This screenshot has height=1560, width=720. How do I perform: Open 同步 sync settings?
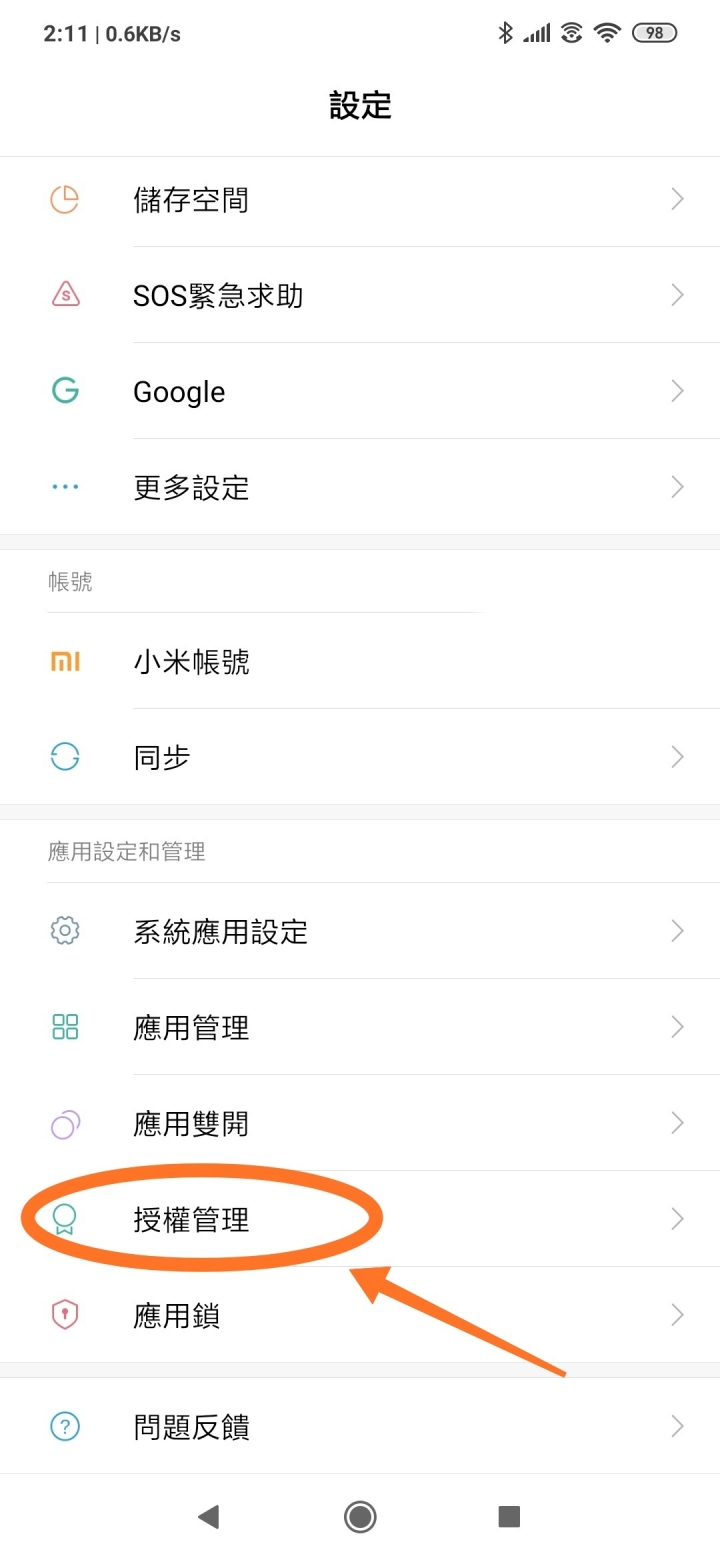[360, 757]
